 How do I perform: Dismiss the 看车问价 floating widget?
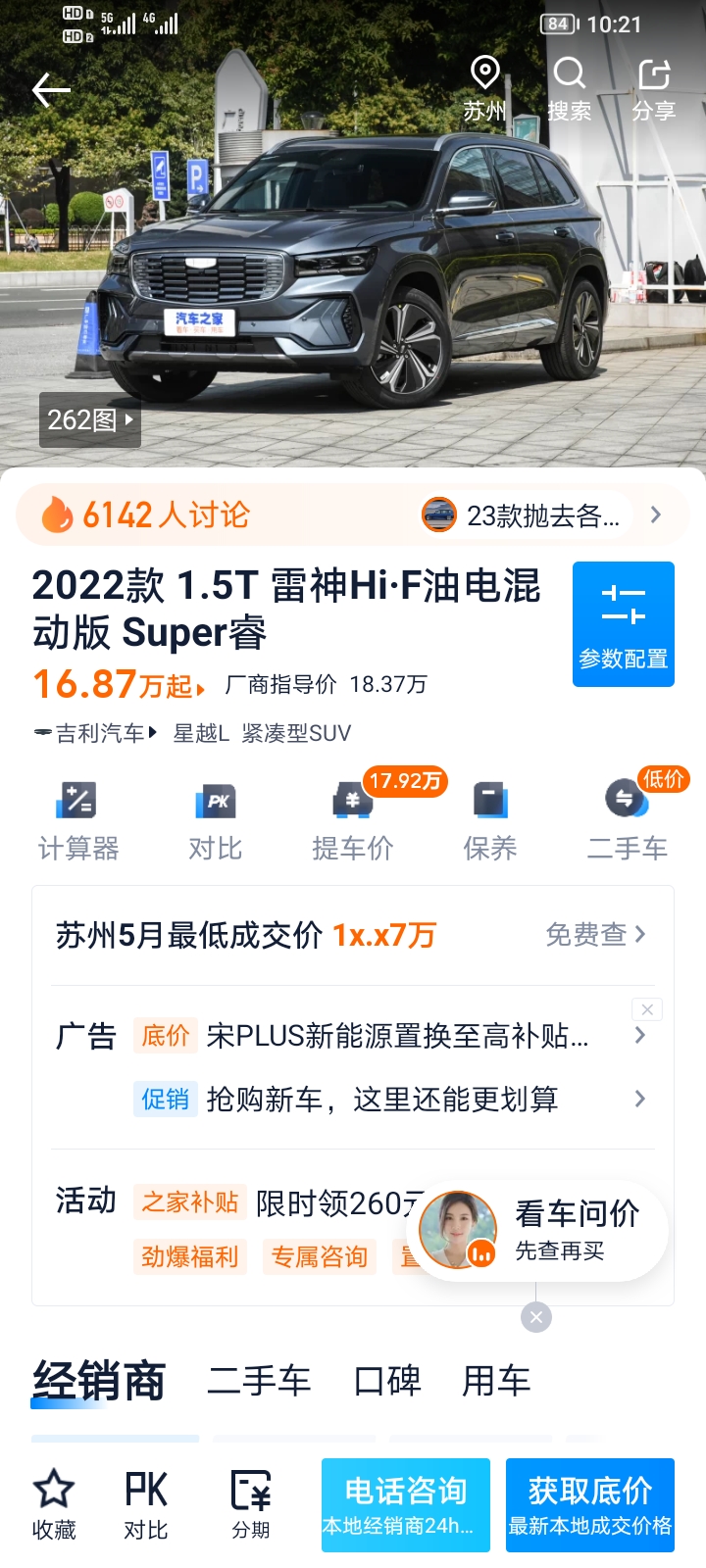click(x=536, y=1317)
